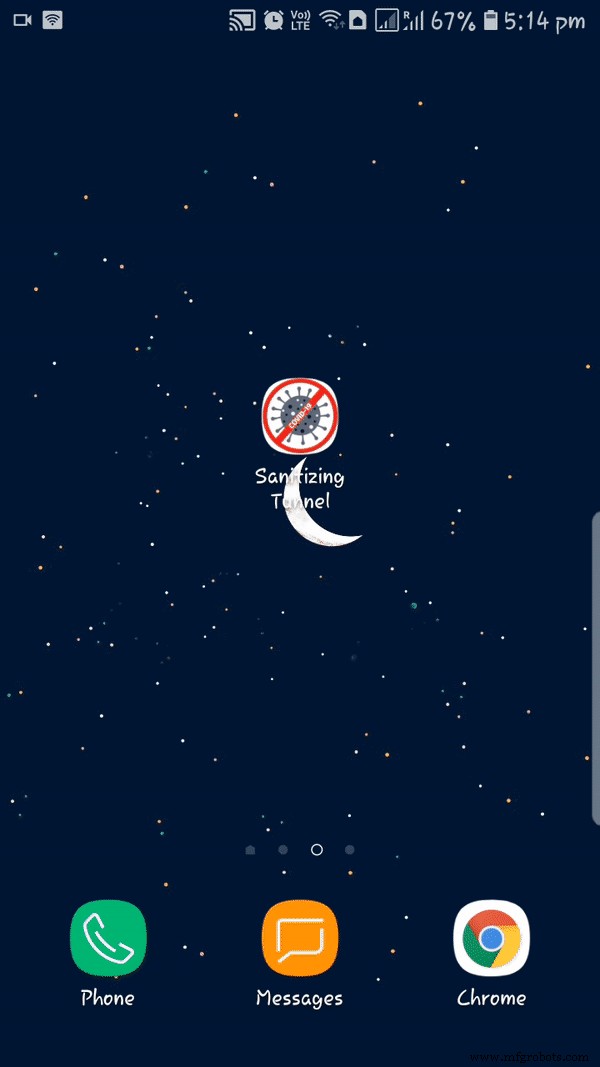This screenshot has height=1067, width=600.
Task: Go to the last home screen page dot
Action: [x=349, y=850]
